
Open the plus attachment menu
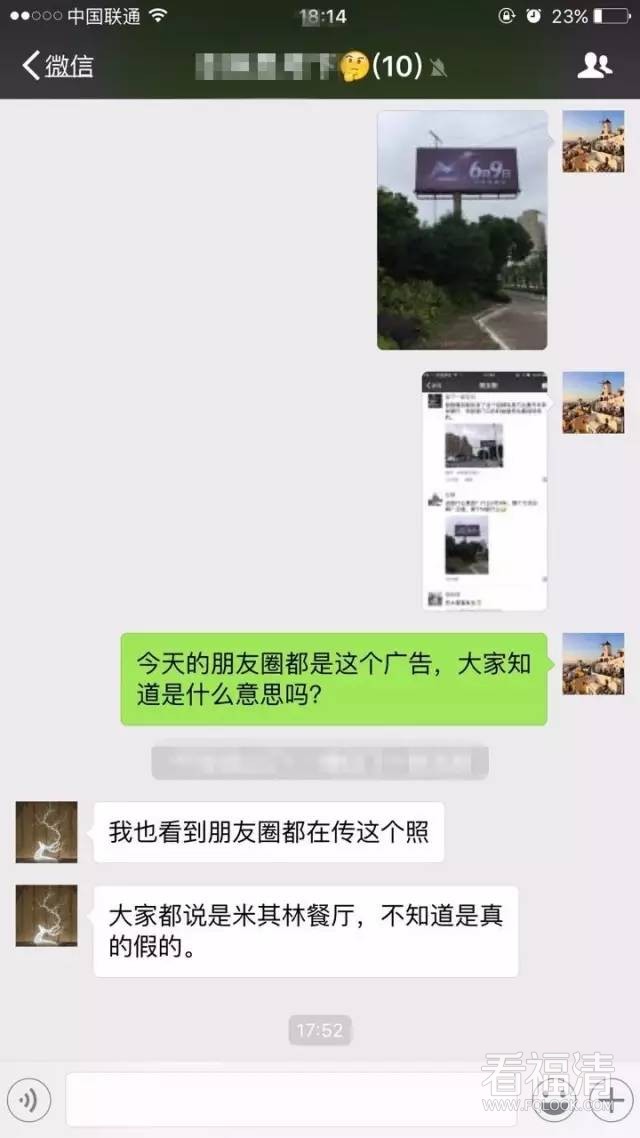tap(609, 1100)
